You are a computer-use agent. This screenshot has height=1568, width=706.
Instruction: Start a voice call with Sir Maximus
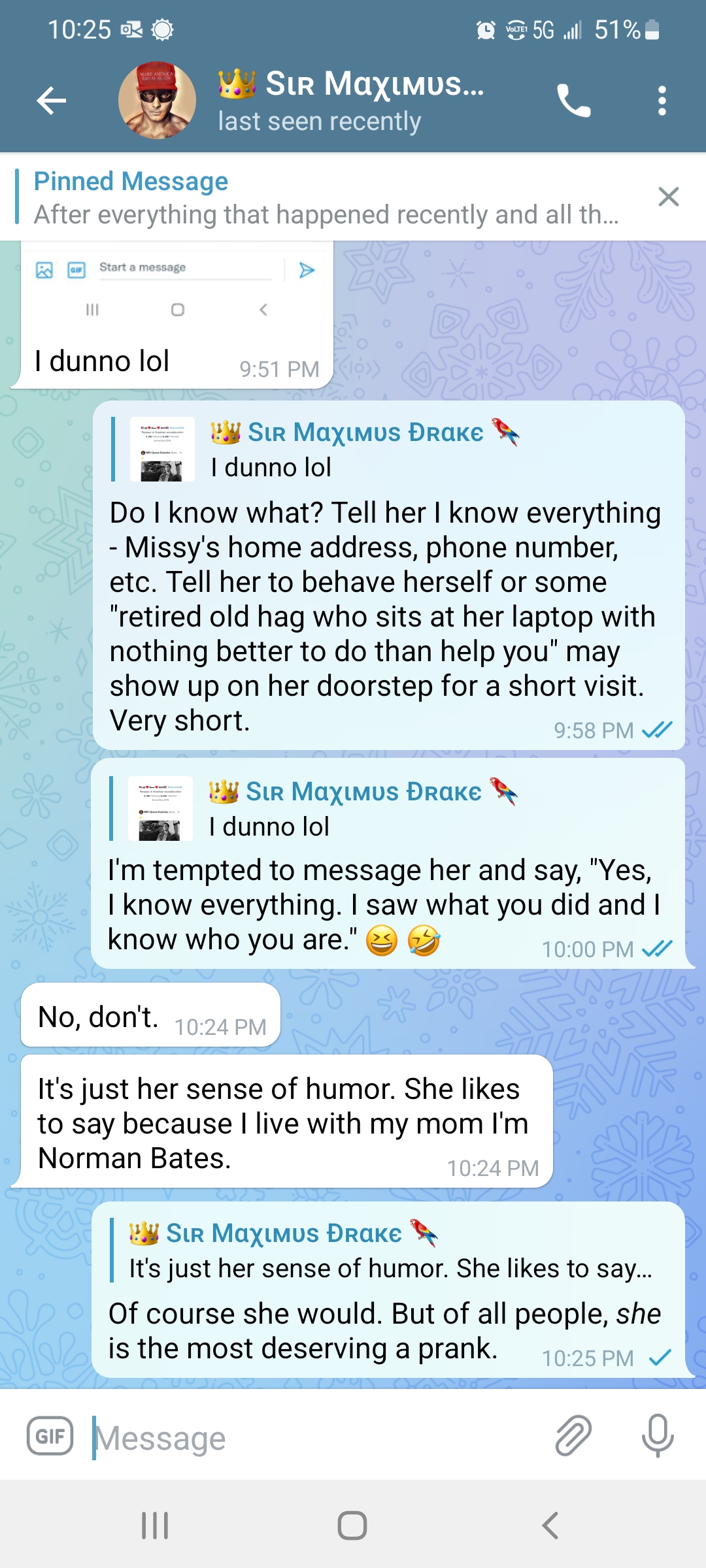[x=573, y=101]
